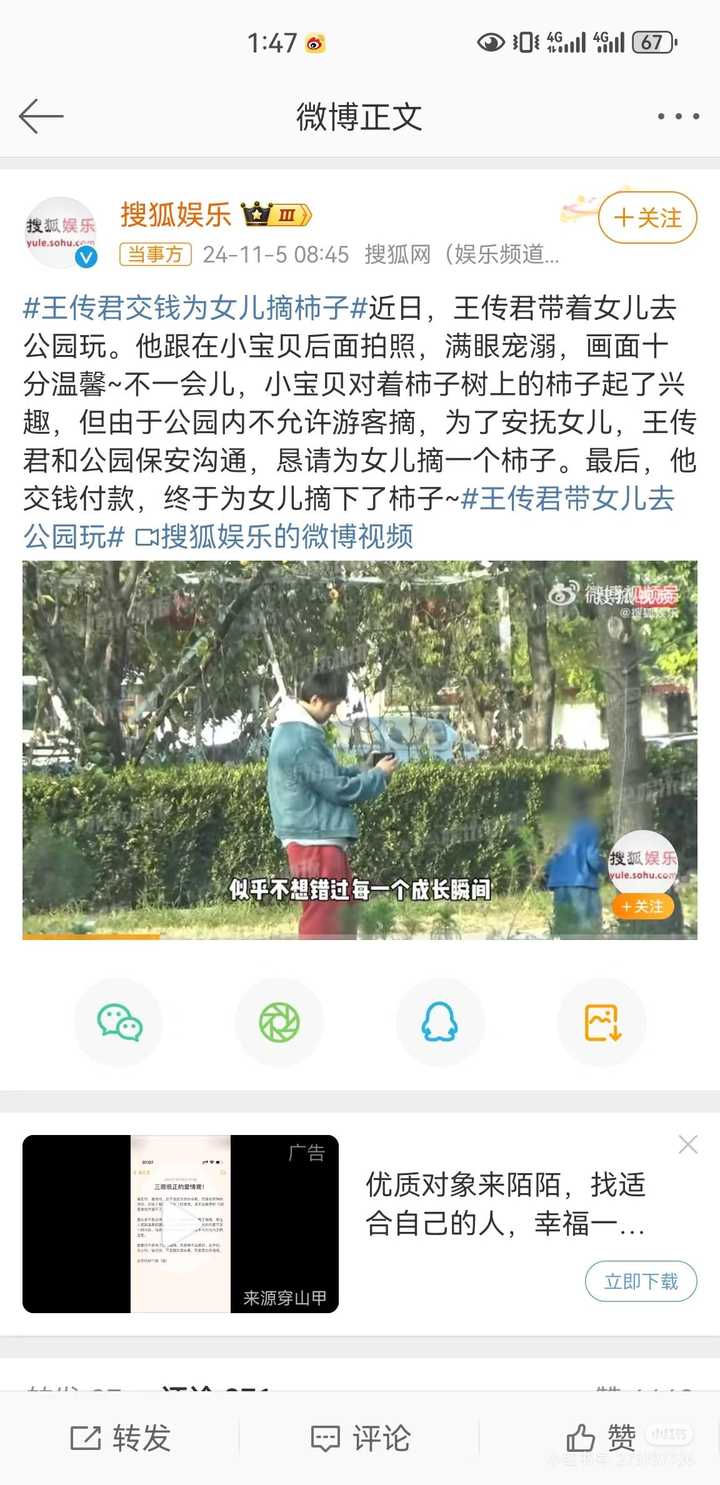Open 评论 to write a comment

[360, 1438]
